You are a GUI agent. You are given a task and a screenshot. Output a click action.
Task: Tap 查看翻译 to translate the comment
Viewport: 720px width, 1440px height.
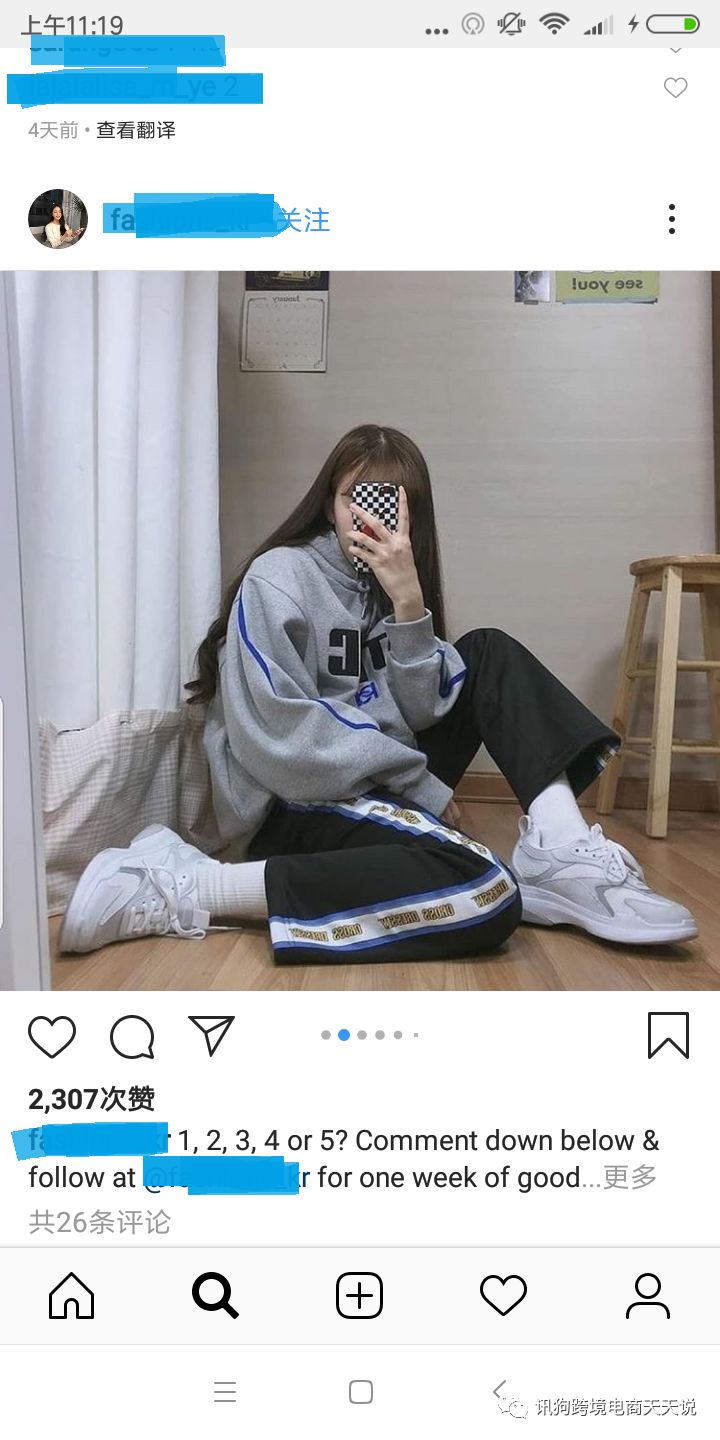(x=136, y=130)
